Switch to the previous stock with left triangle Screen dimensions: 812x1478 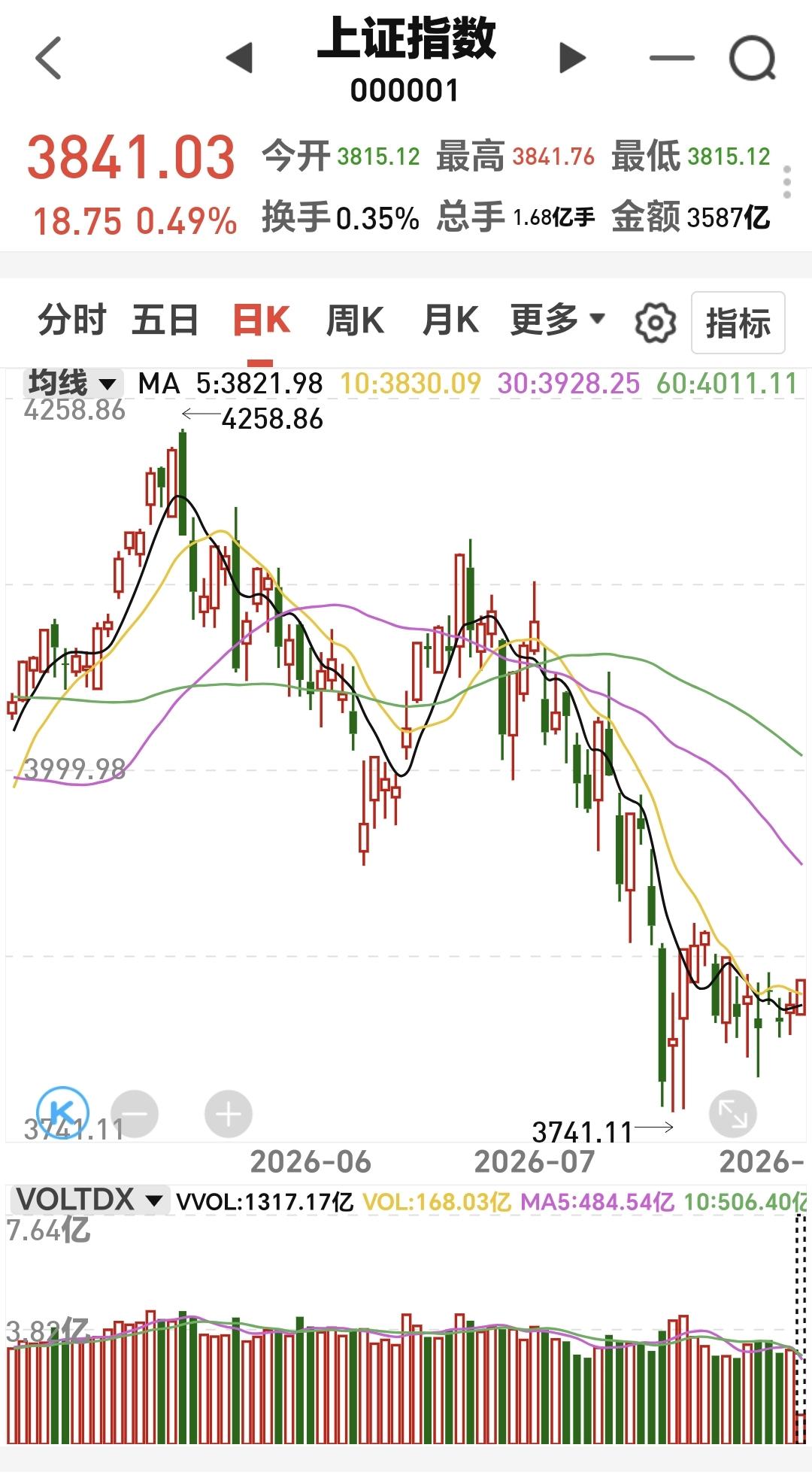[240, 58]
